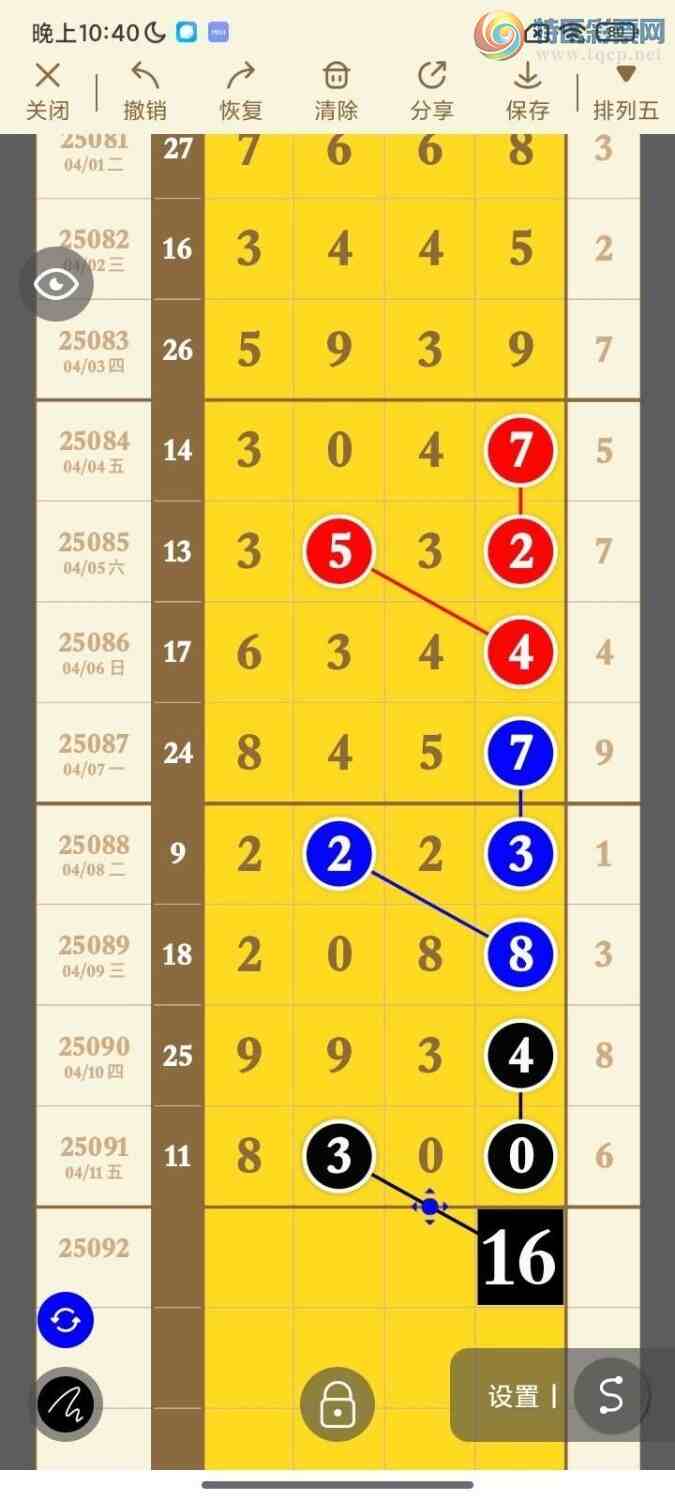Select the black pen drawing tool
The width and height of the screenshot is (675, 1500).
point(66,1404)
